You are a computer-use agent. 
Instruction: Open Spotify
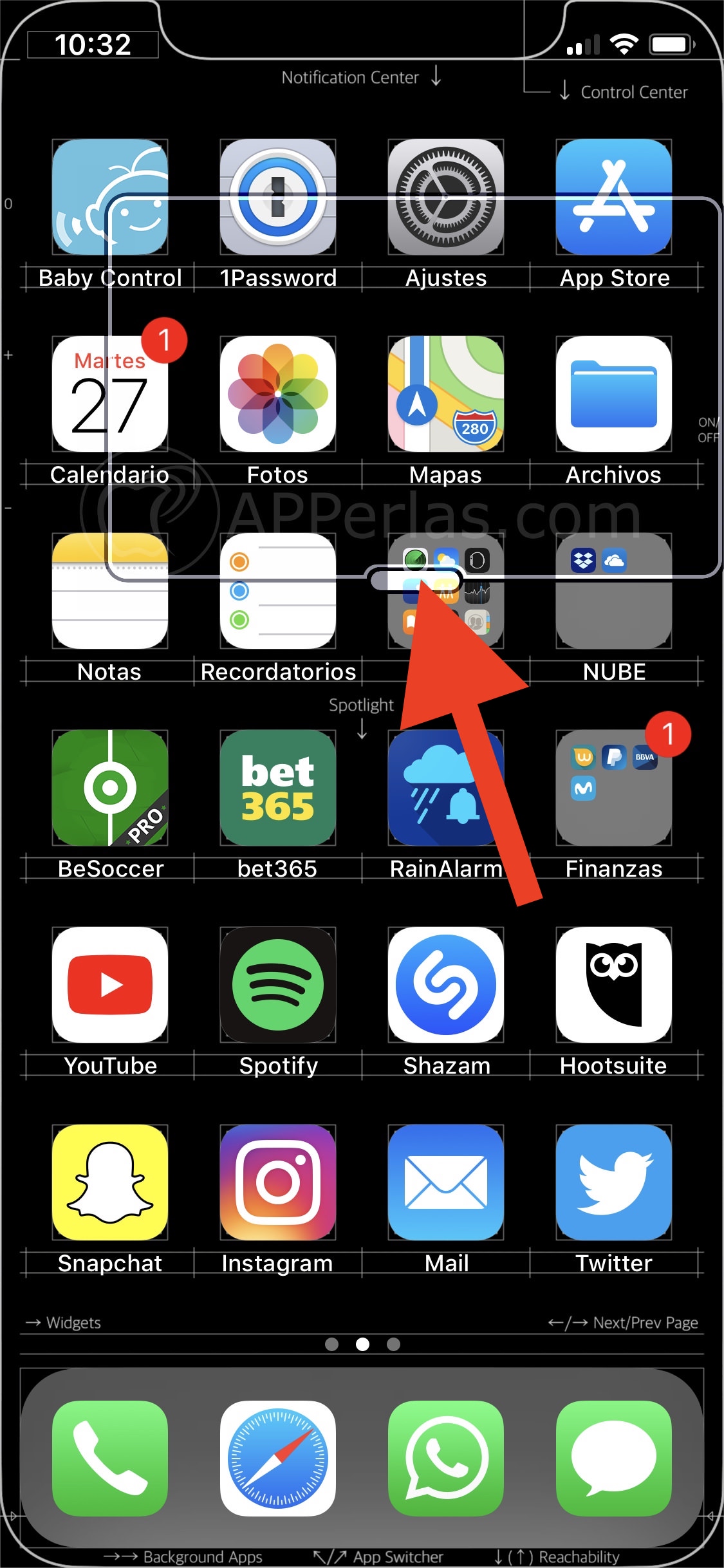[x=278, y=985]
